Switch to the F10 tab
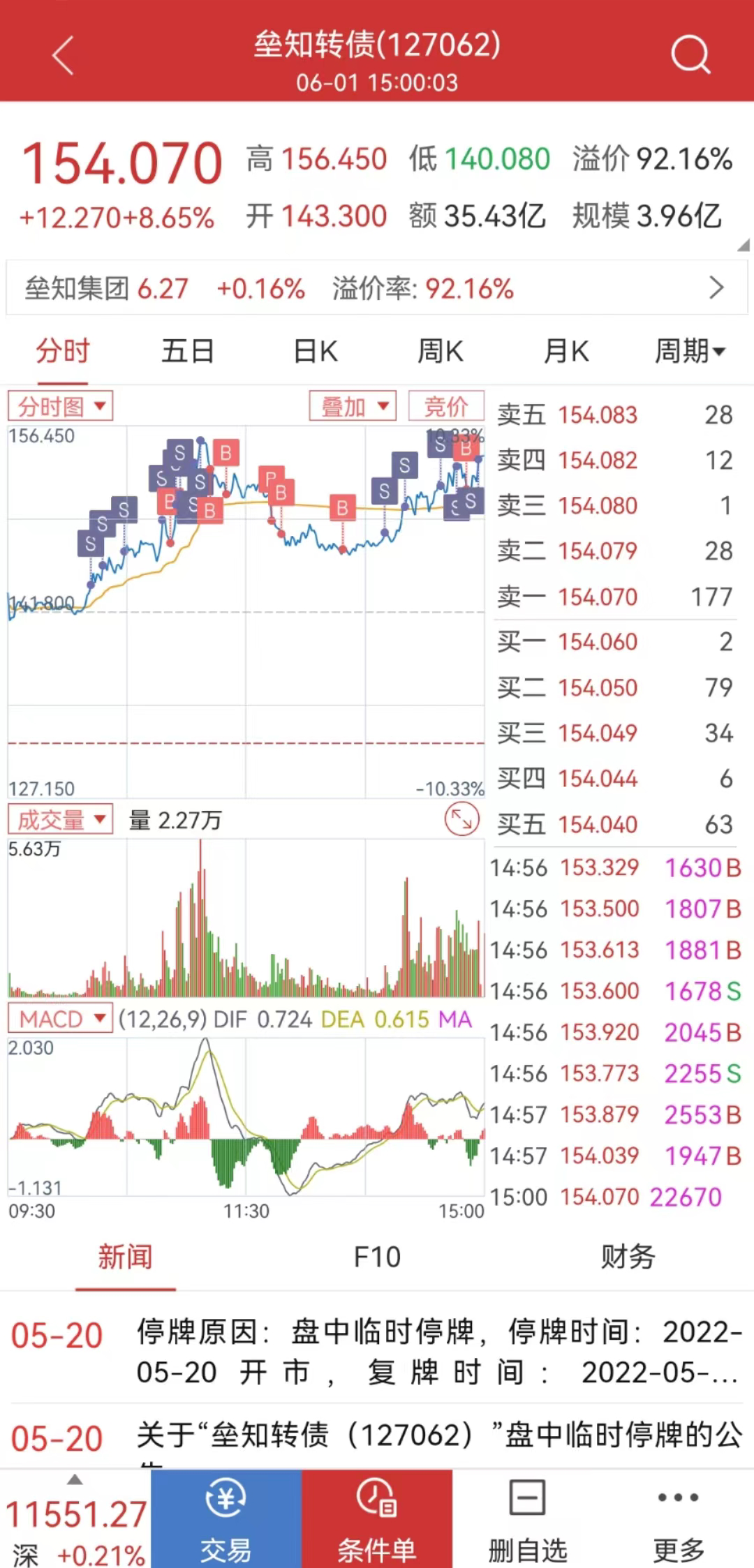 (x=377, y=1257)
